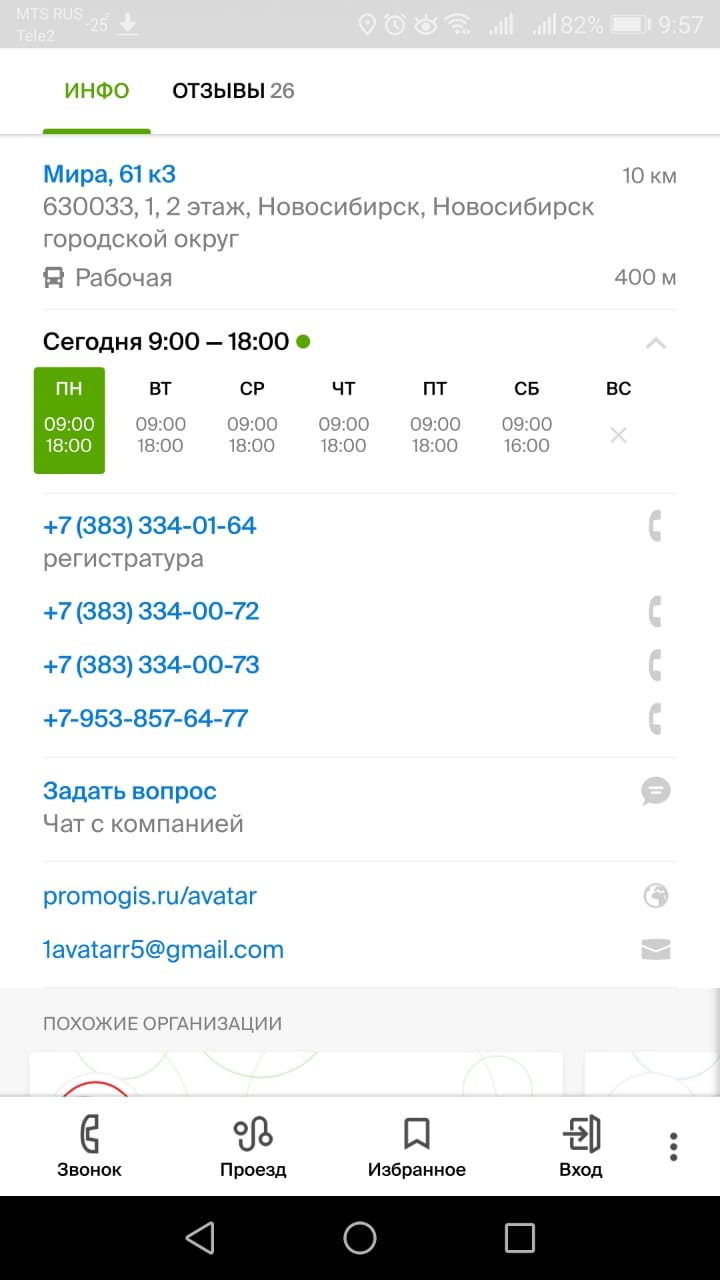Select the Инфо tab
Image resolution: width=720 pixels, height=1280 pixels.
97,91
